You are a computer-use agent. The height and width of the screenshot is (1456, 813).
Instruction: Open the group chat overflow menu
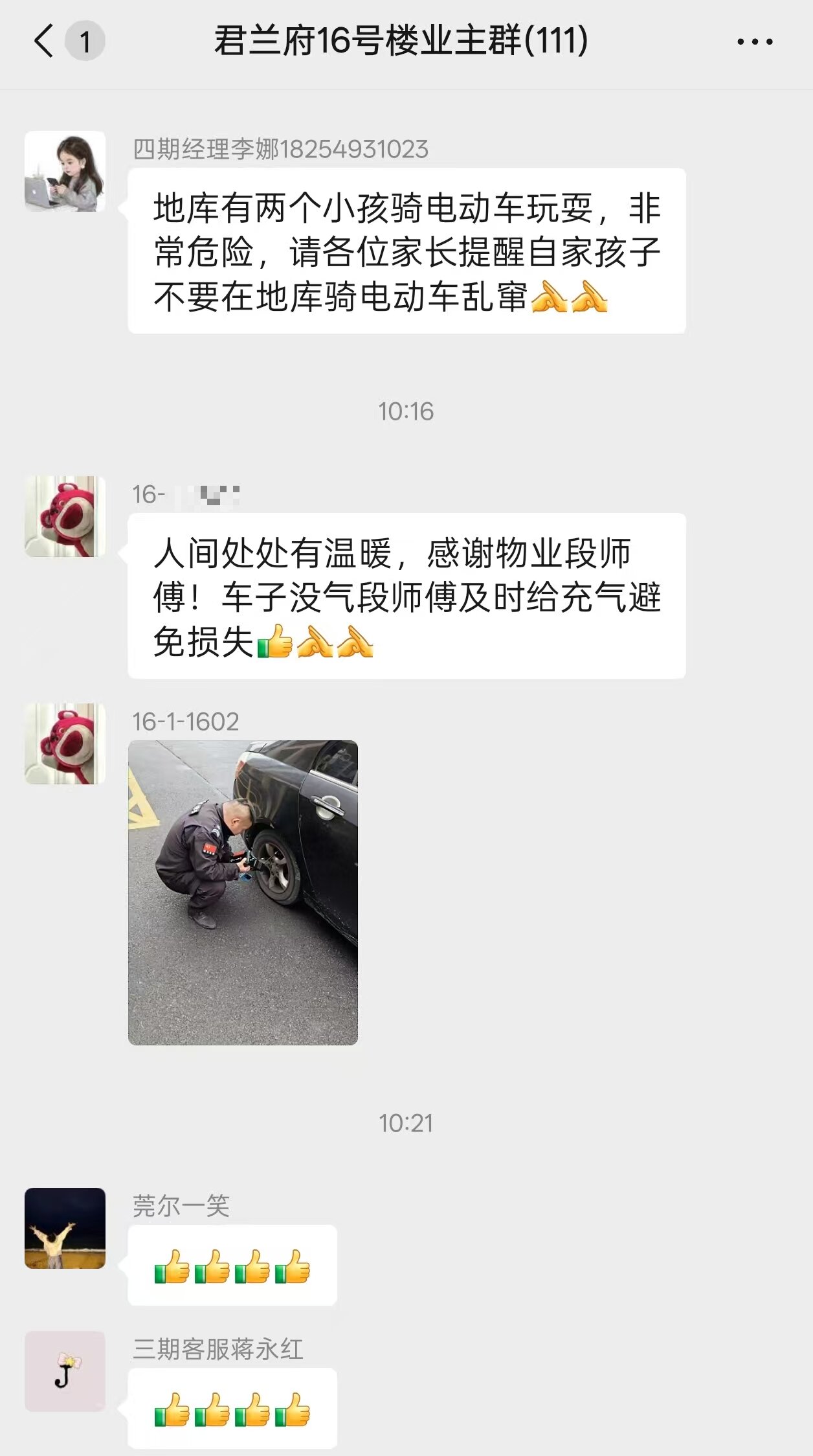pyautogui.click(x=755, y=42)
